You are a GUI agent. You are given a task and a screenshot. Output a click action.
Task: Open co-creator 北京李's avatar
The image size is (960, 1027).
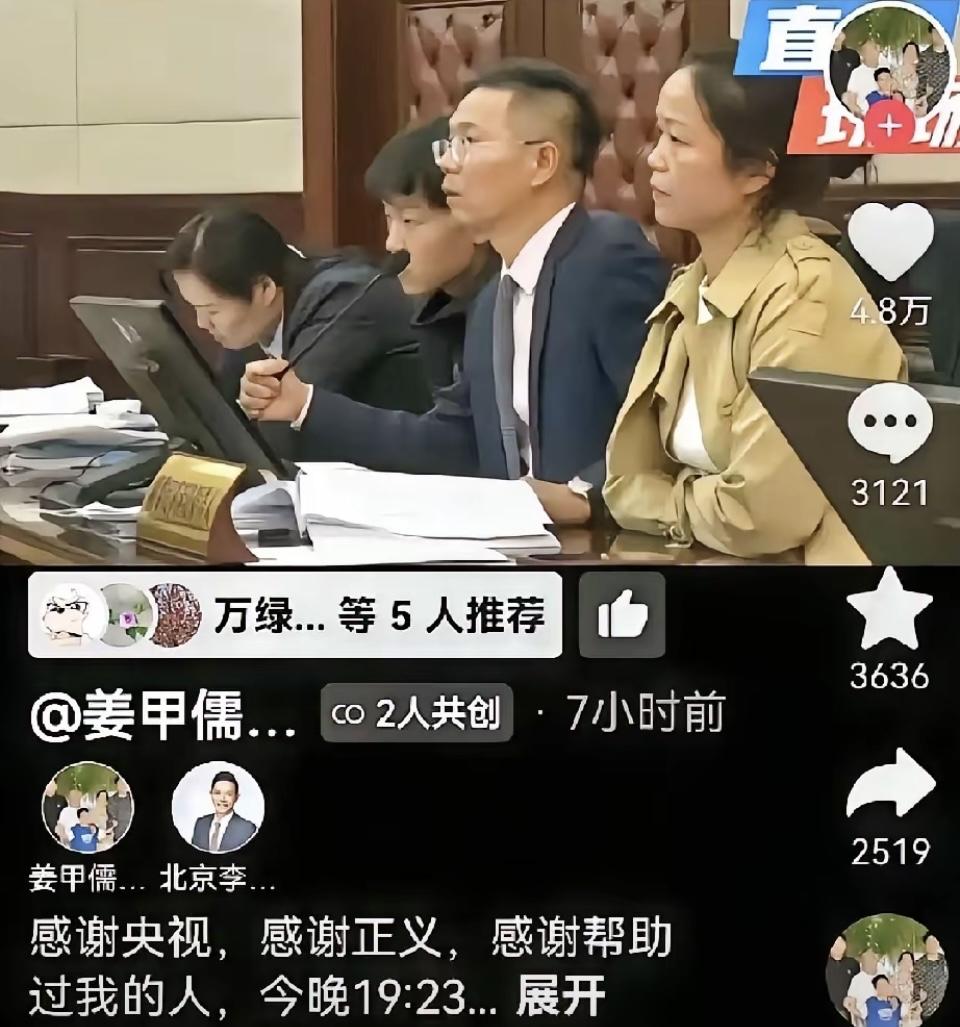tap(218, 807)
